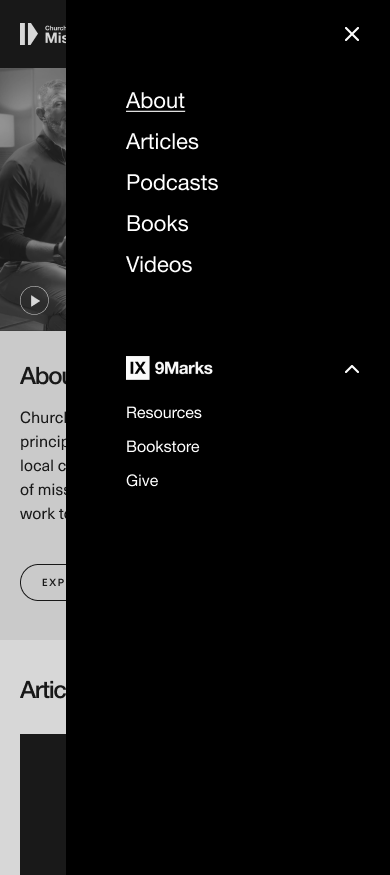The image size is (390, 875).
Task: Go to Articles
Action: pyautogui.click(x=162, y=142)
